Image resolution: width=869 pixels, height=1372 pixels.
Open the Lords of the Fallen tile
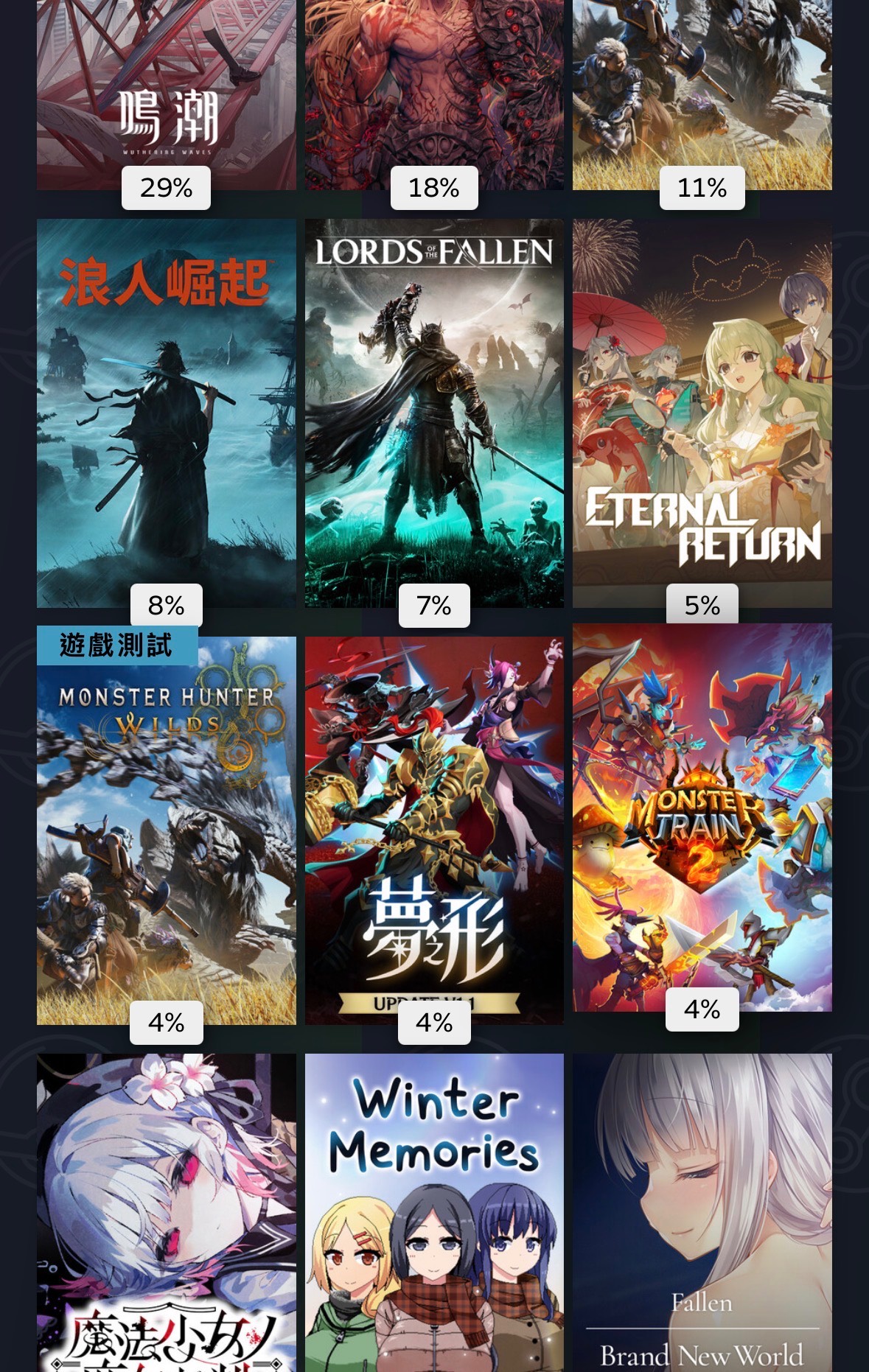click(434, 413)
